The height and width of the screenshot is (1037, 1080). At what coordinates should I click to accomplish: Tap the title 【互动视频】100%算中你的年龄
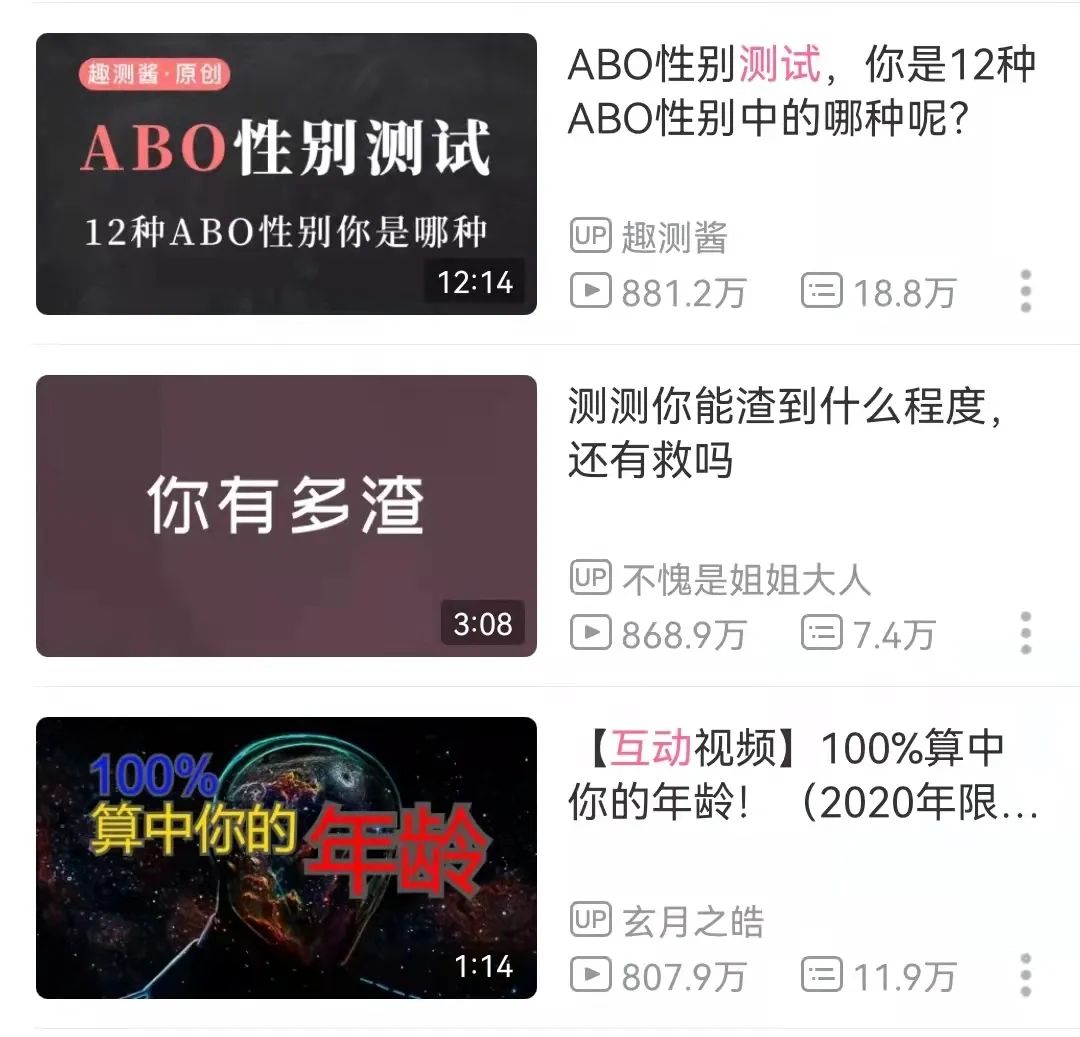click(x=800, y=776)
